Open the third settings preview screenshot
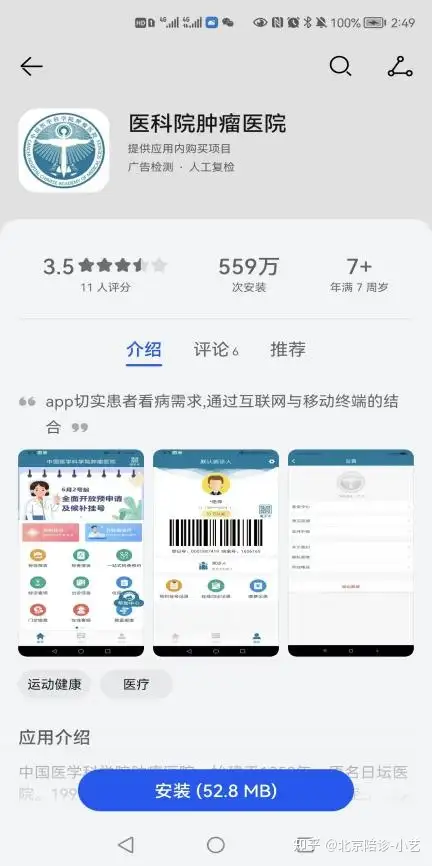 click(351, 553)
